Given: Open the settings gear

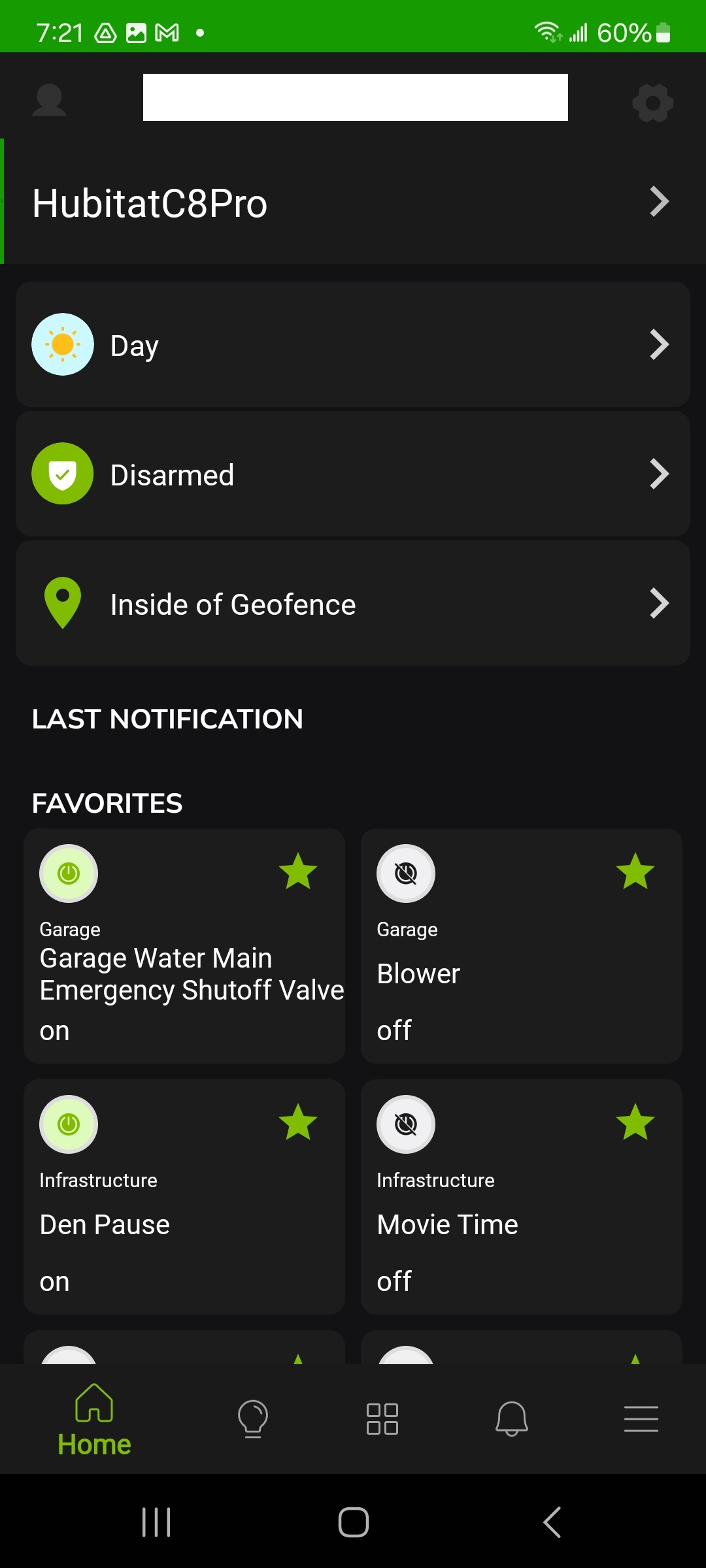Looking at the screenshot, I should pyautogui.click(x=653, y=103).
